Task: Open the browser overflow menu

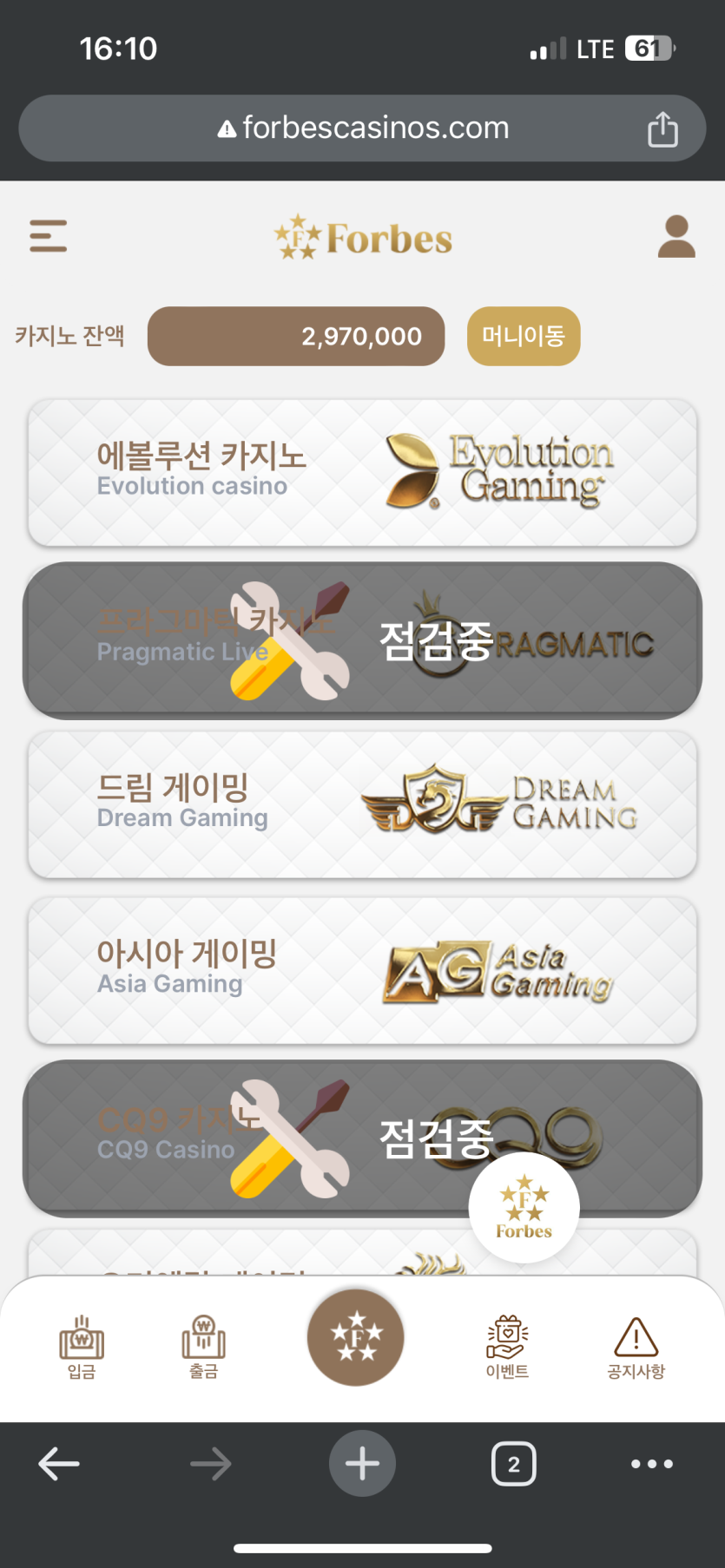Action: click(651, 1464)
